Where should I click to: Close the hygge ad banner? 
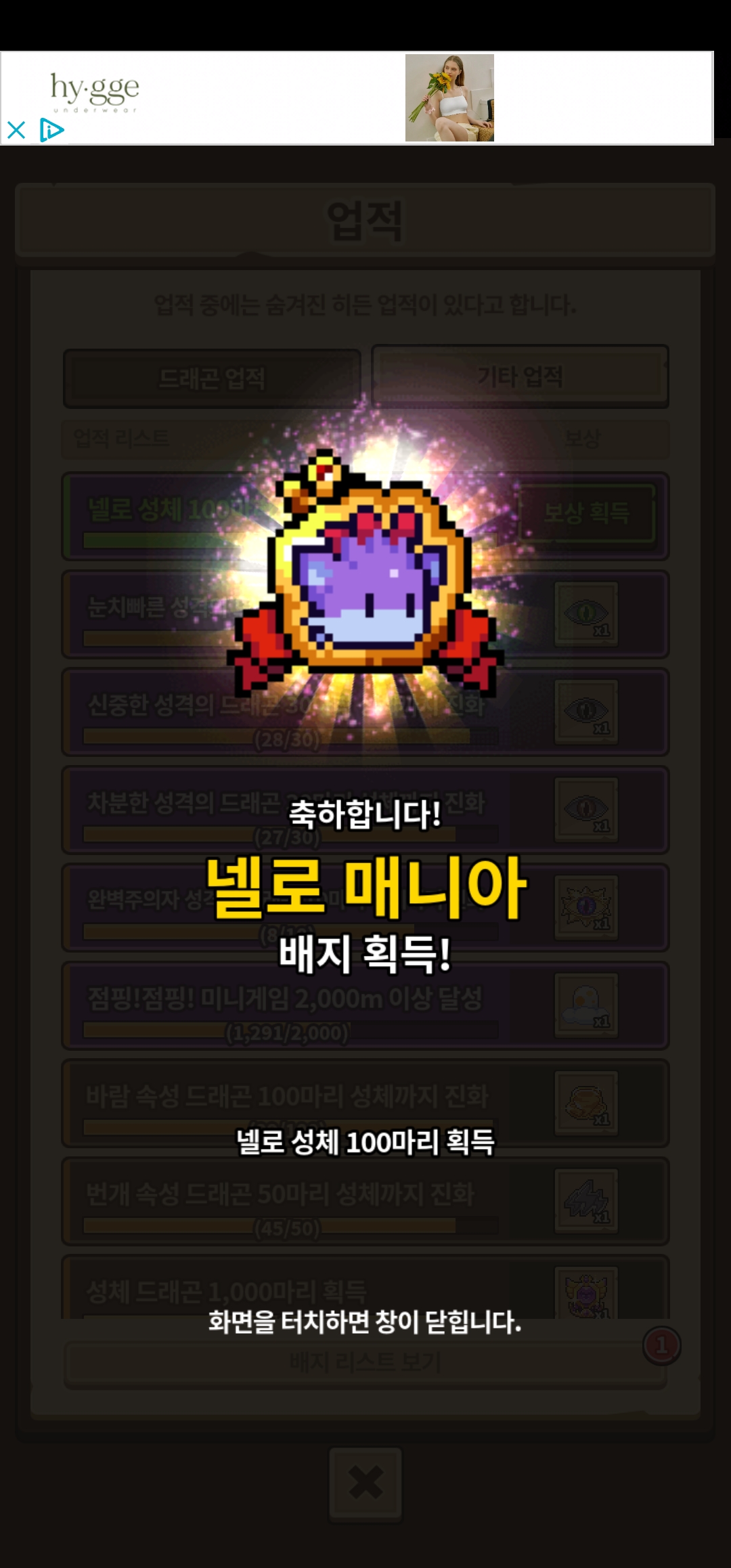[16, 129]
